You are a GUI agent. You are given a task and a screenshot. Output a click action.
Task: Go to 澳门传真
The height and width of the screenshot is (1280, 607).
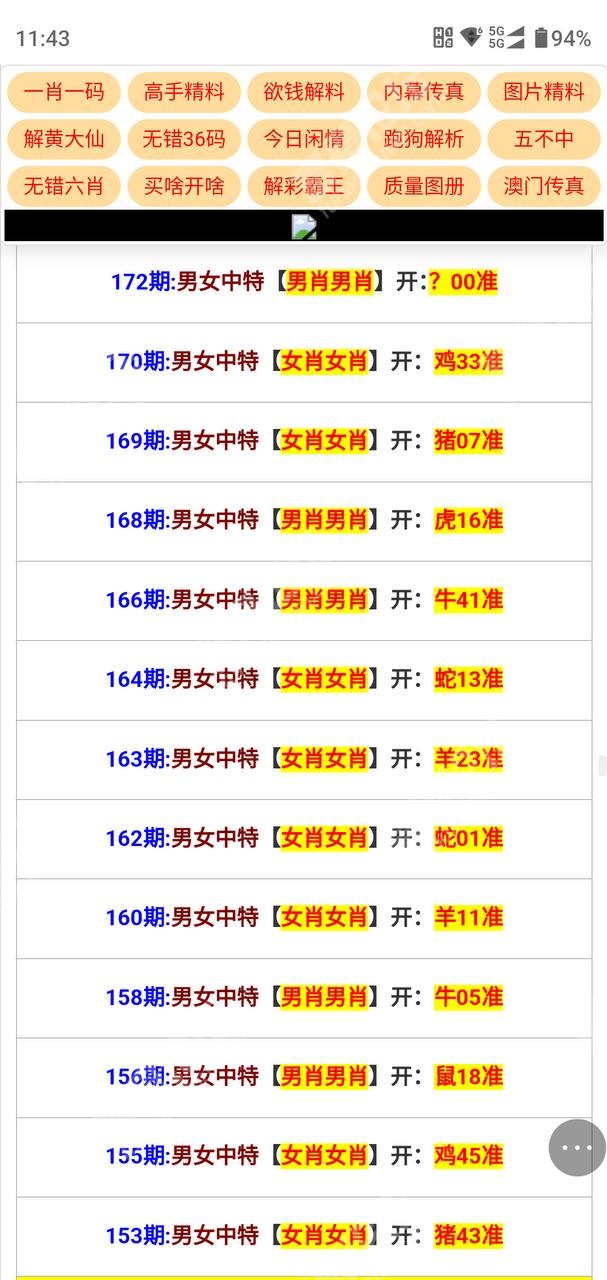(544, 186)
